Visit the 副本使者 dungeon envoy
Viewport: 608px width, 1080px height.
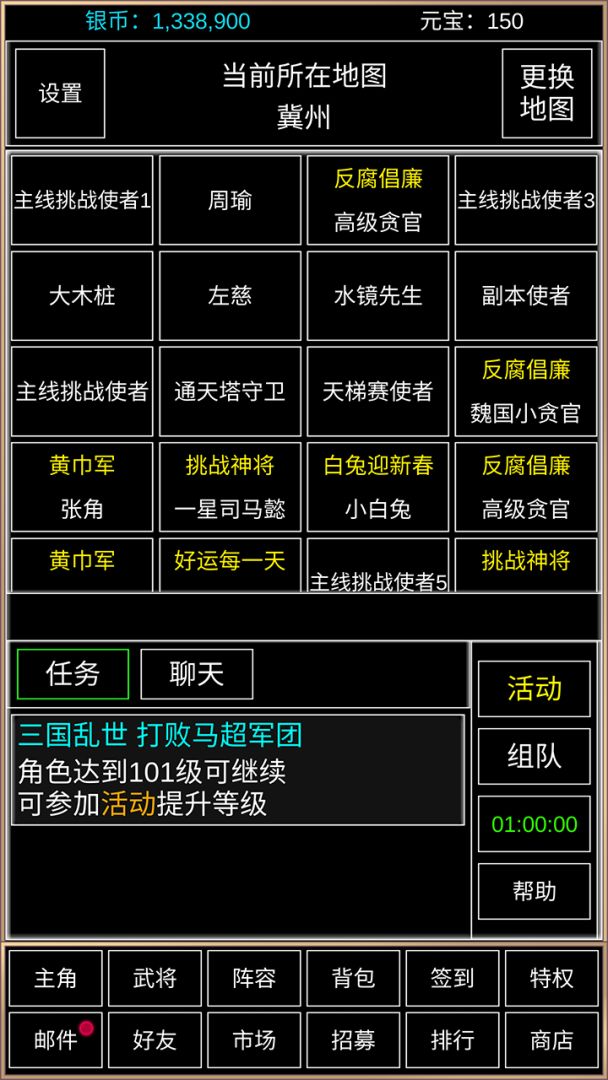tap(526, 296)
